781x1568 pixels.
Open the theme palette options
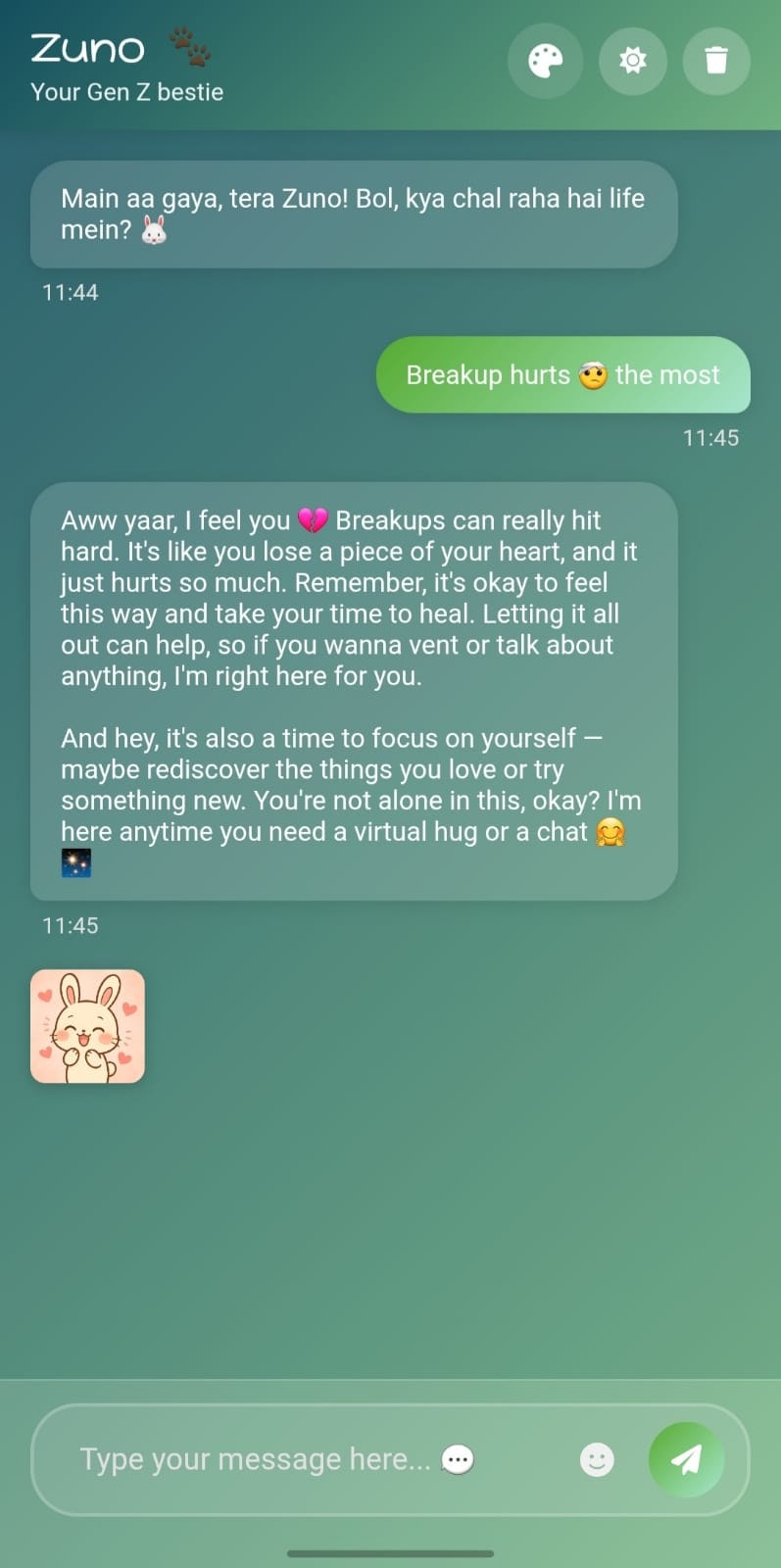tap(546, 61)
